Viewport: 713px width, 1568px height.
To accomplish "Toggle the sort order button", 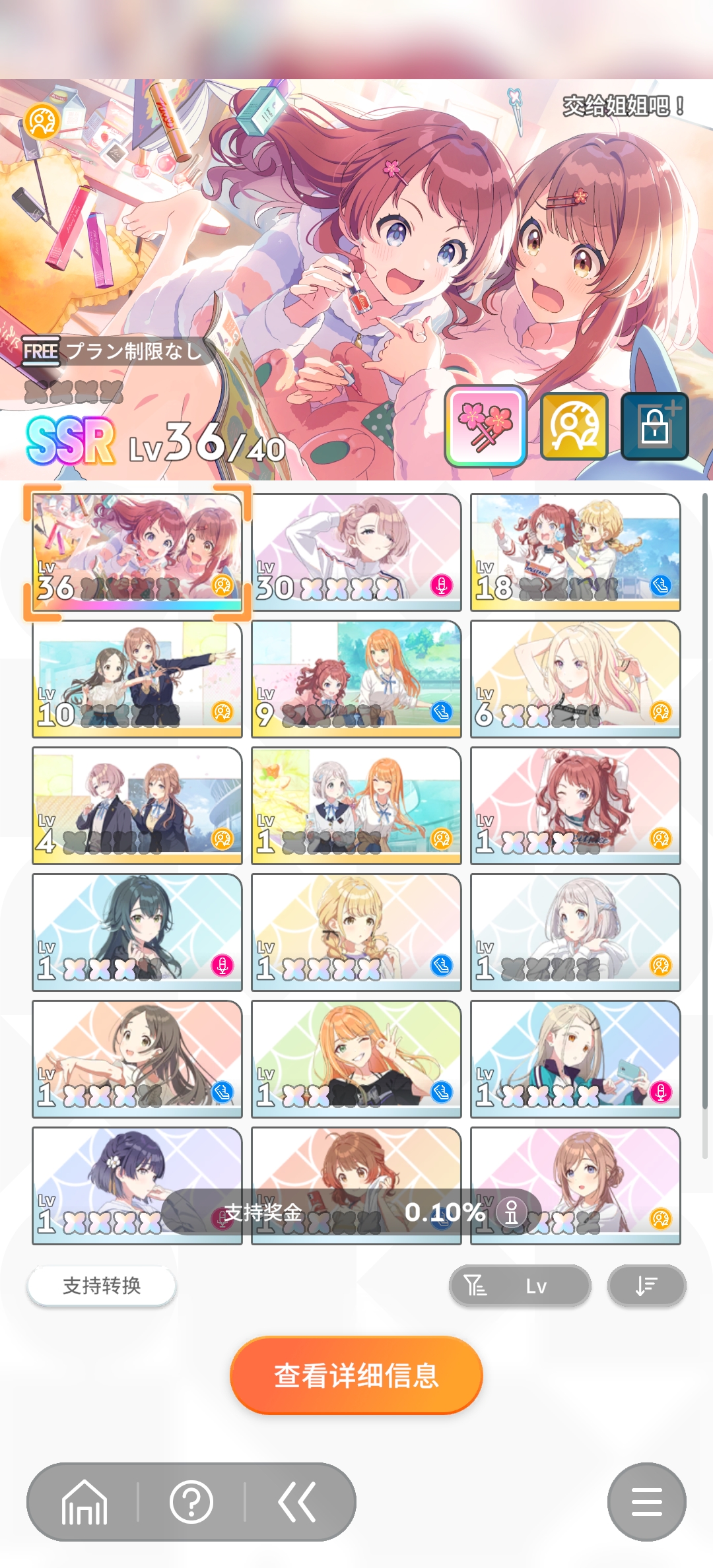I will [x=646, y=1286].
